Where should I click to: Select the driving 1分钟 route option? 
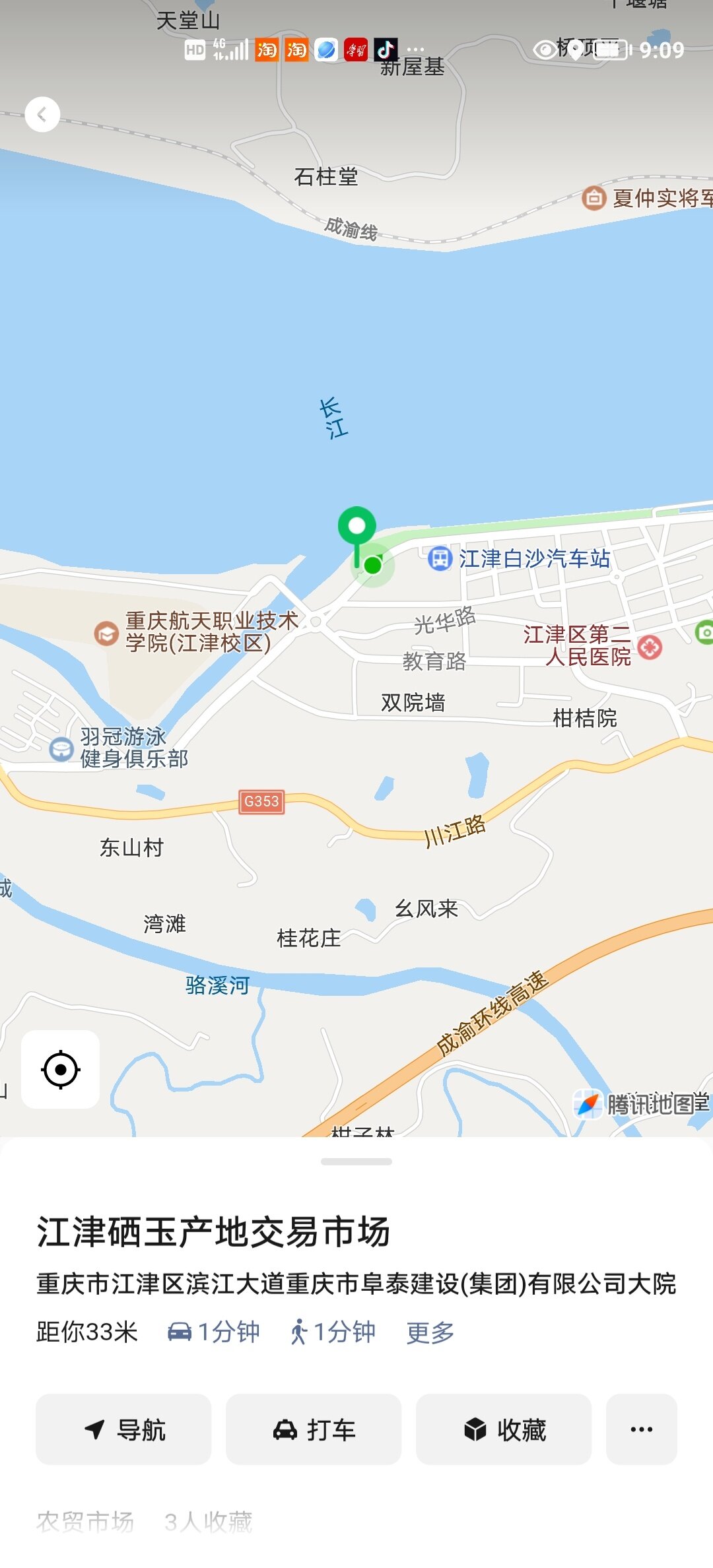point(214,1332)
